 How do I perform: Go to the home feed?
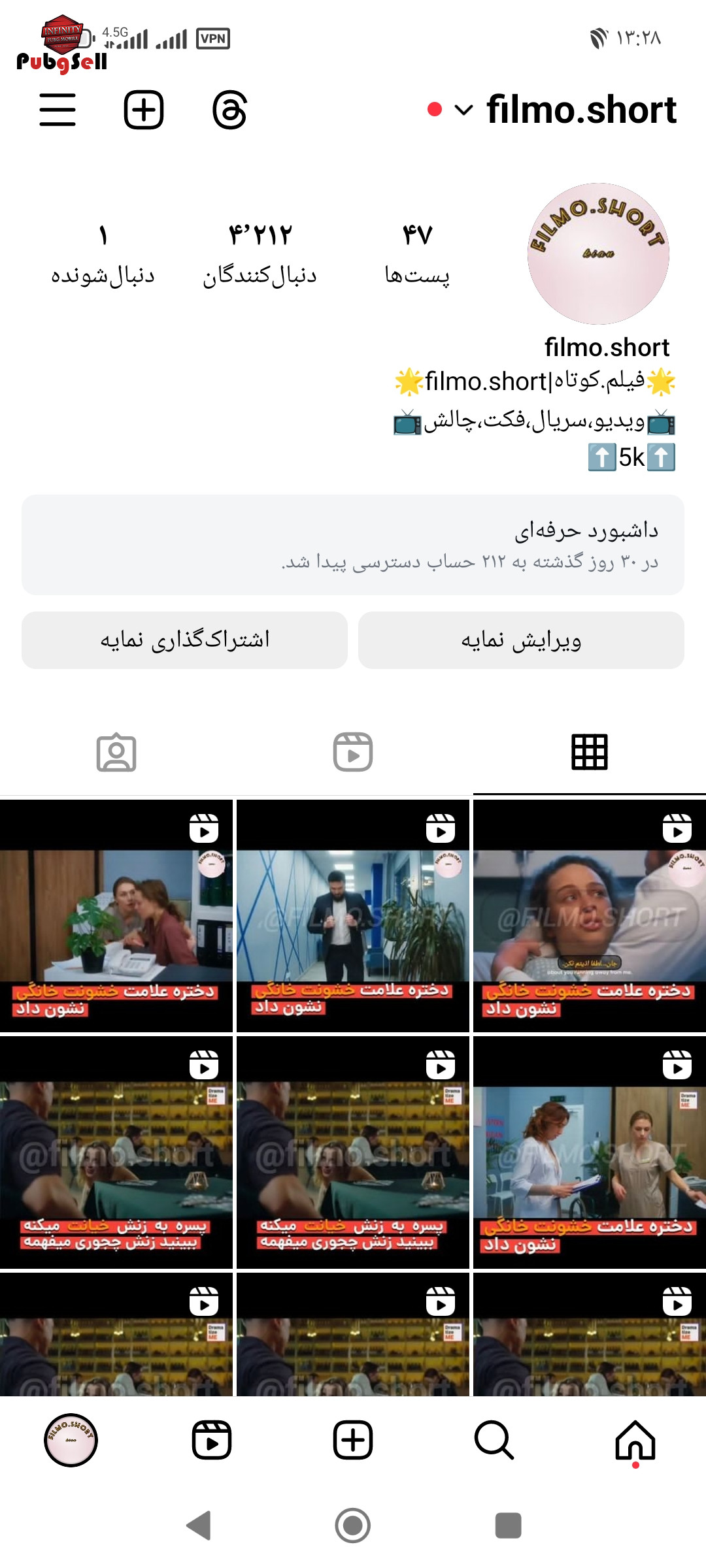[635, 1441]
